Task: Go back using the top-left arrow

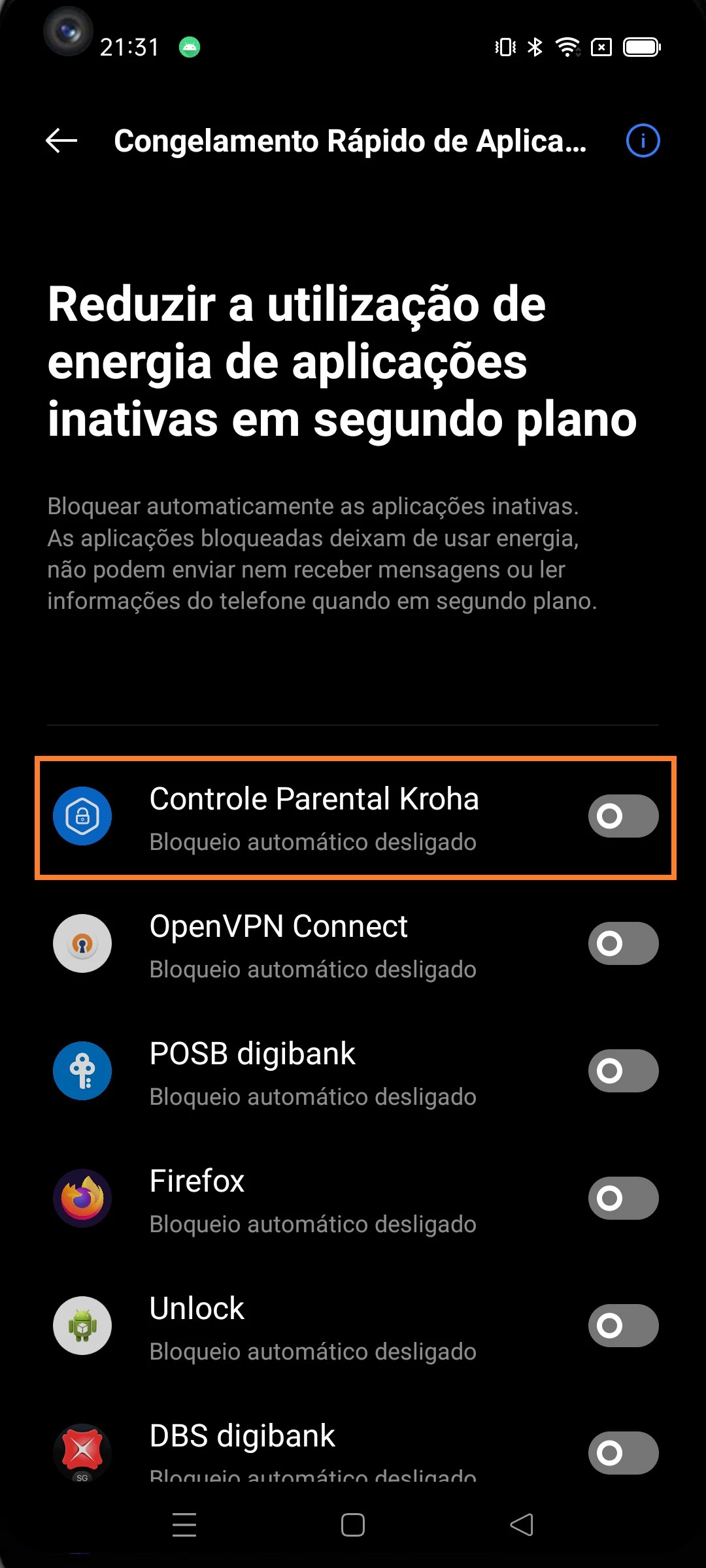Action: (61, 140)
